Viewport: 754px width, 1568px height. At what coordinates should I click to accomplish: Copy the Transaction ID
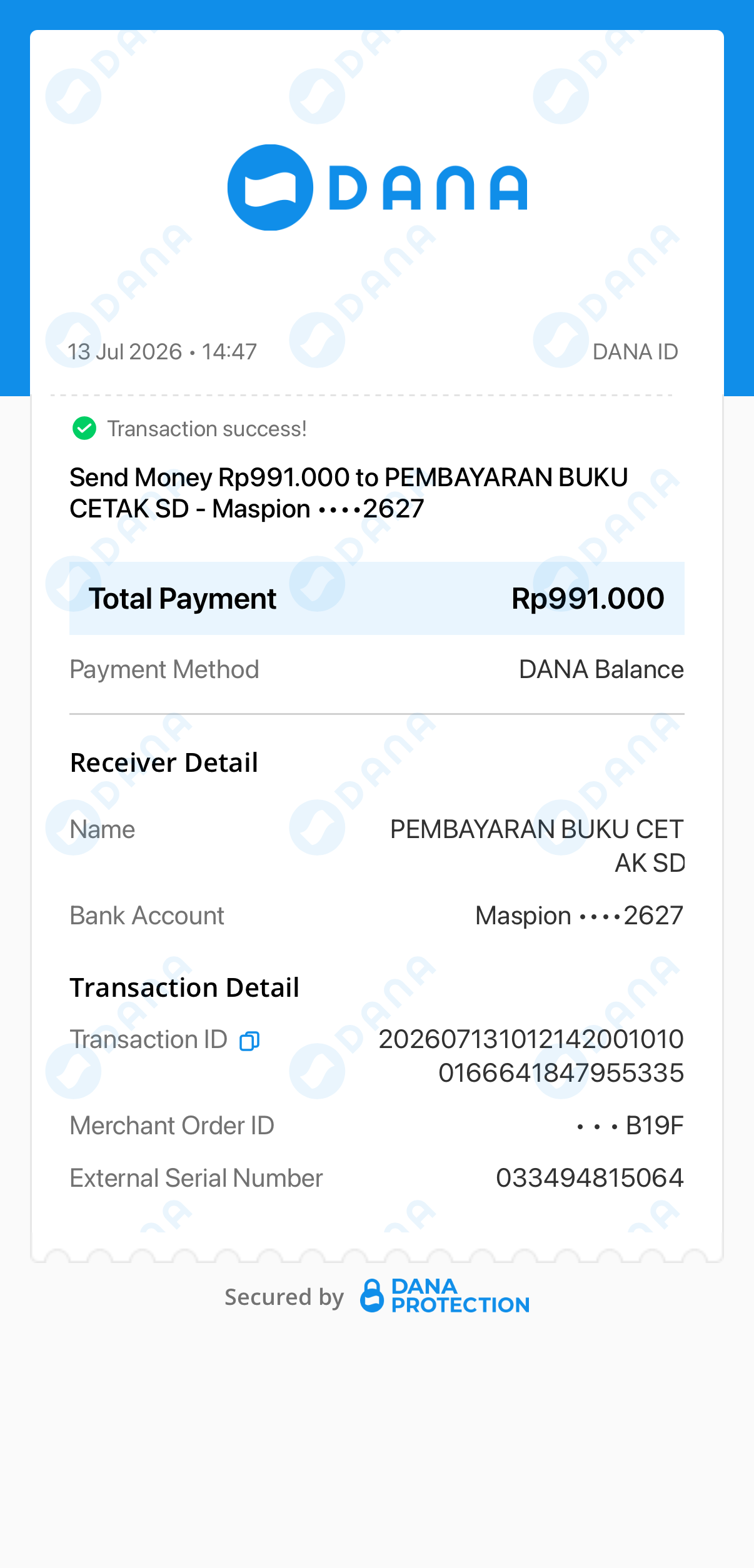click(249, 1041)
